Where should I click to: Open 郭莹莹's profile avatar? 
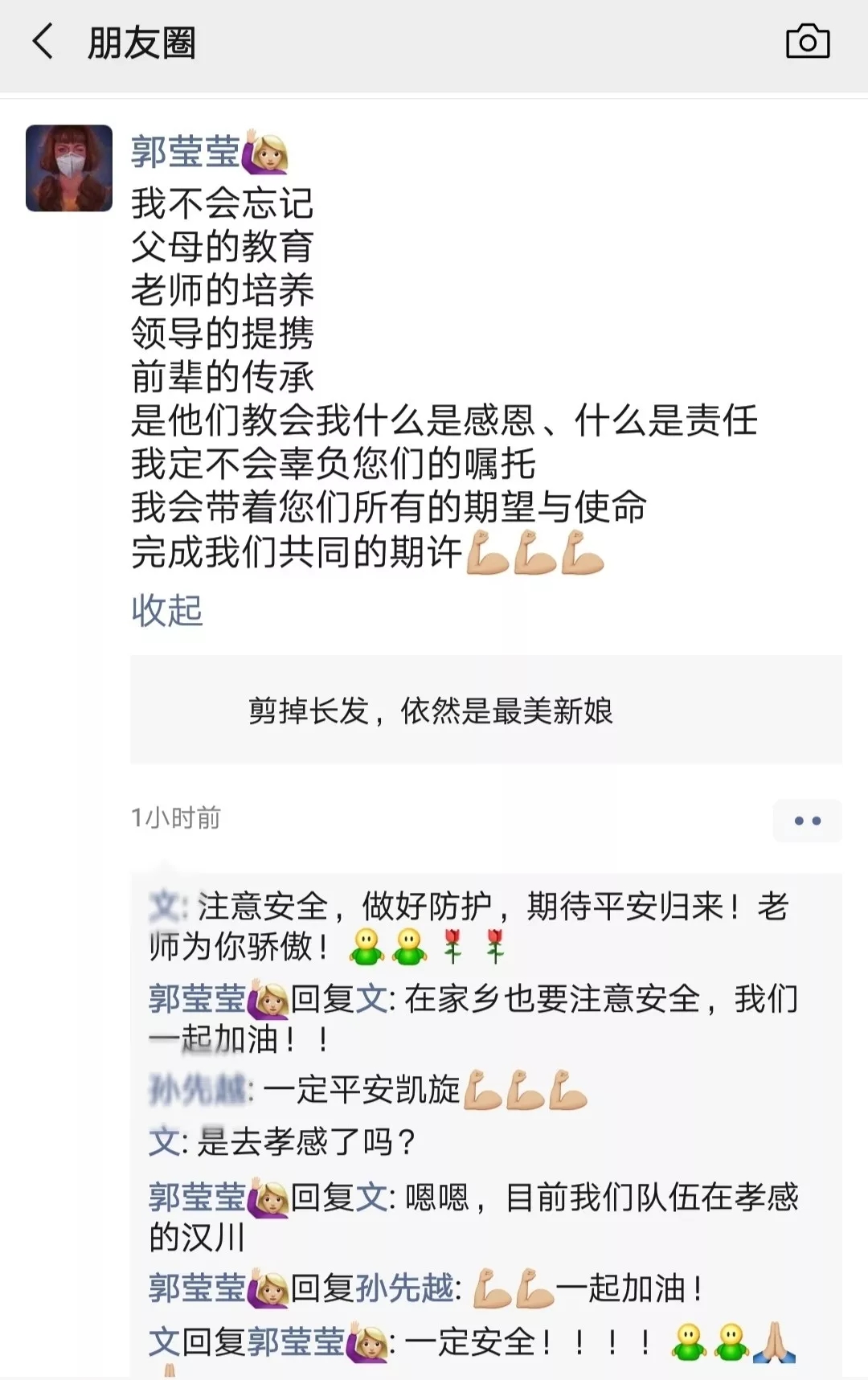tap(69, 168)
